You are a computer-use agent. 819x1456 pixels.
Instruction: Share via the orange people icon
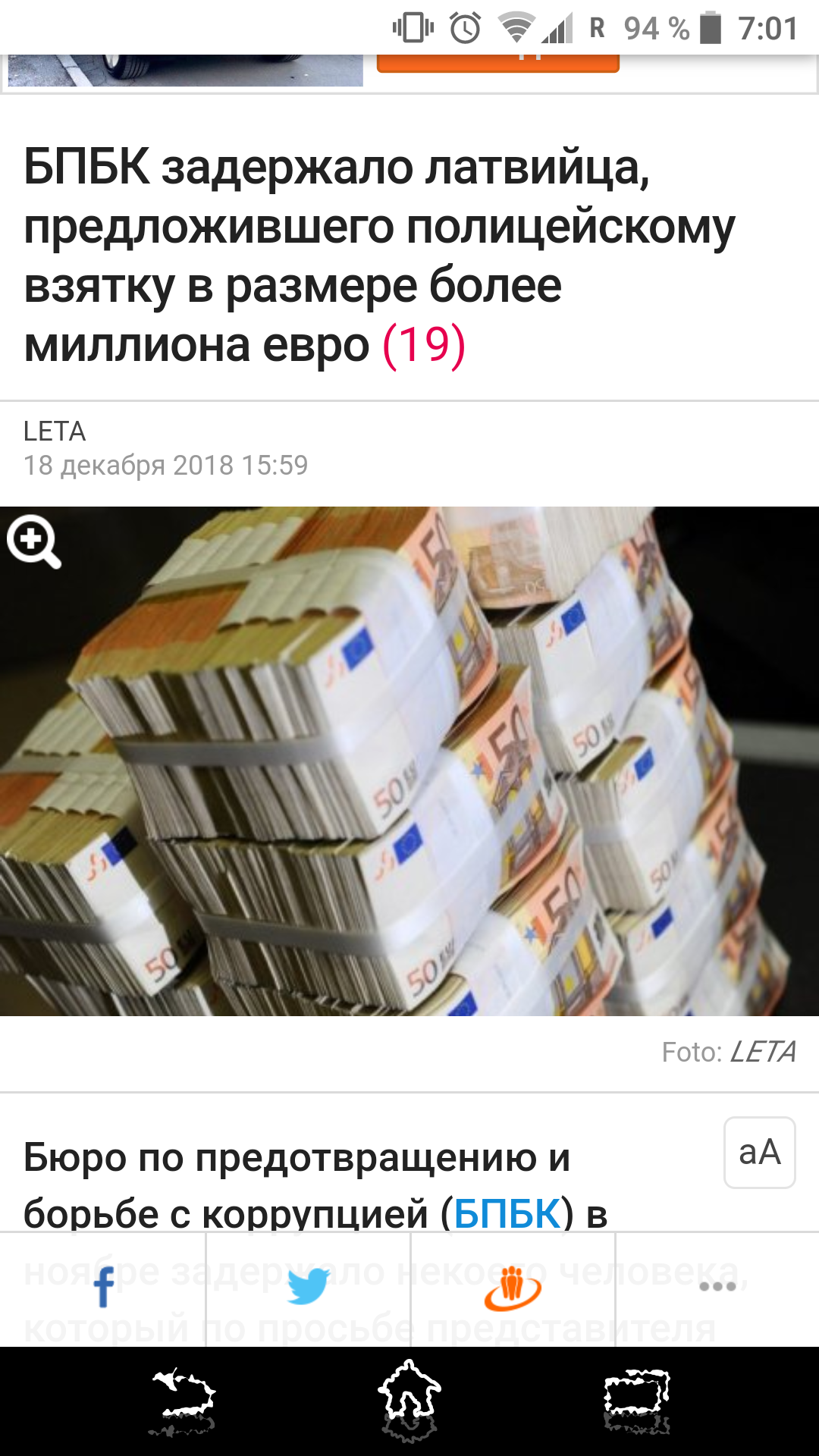513,1288
